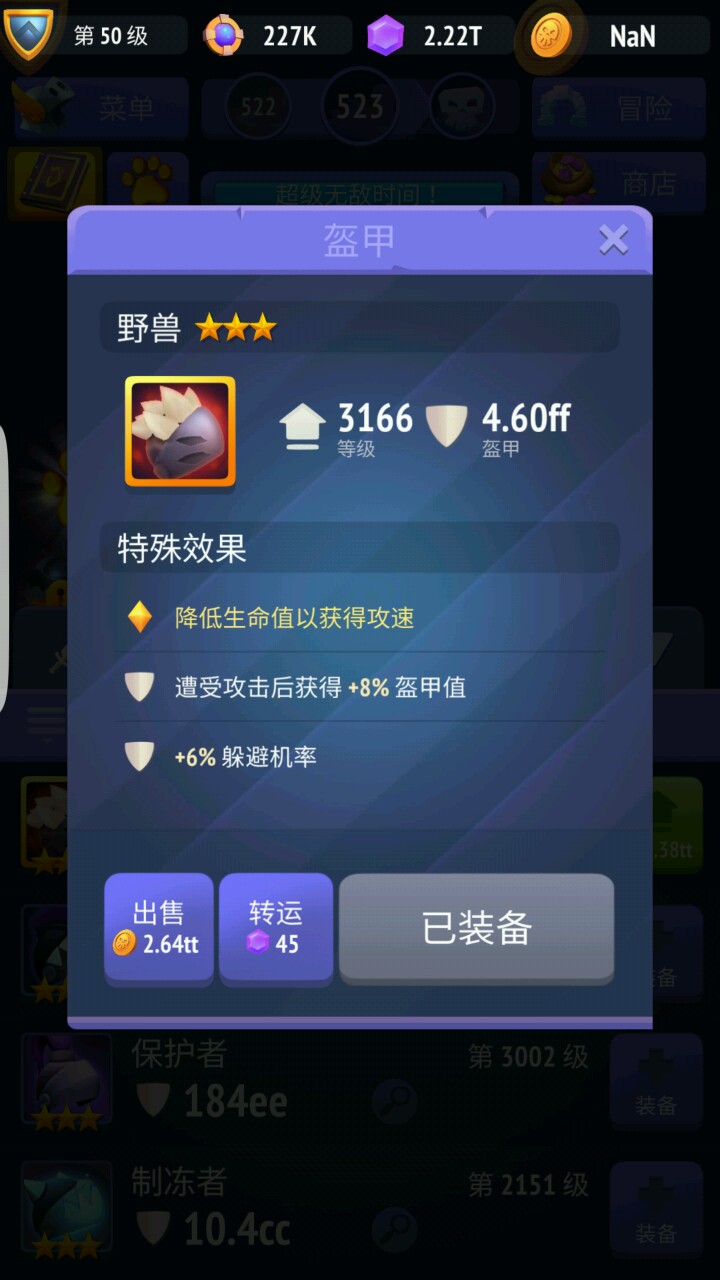Image resolution: width=720 pixels, height=1280 pixels.
Task: Close the 盔甲 dialog
Action: 612,240
